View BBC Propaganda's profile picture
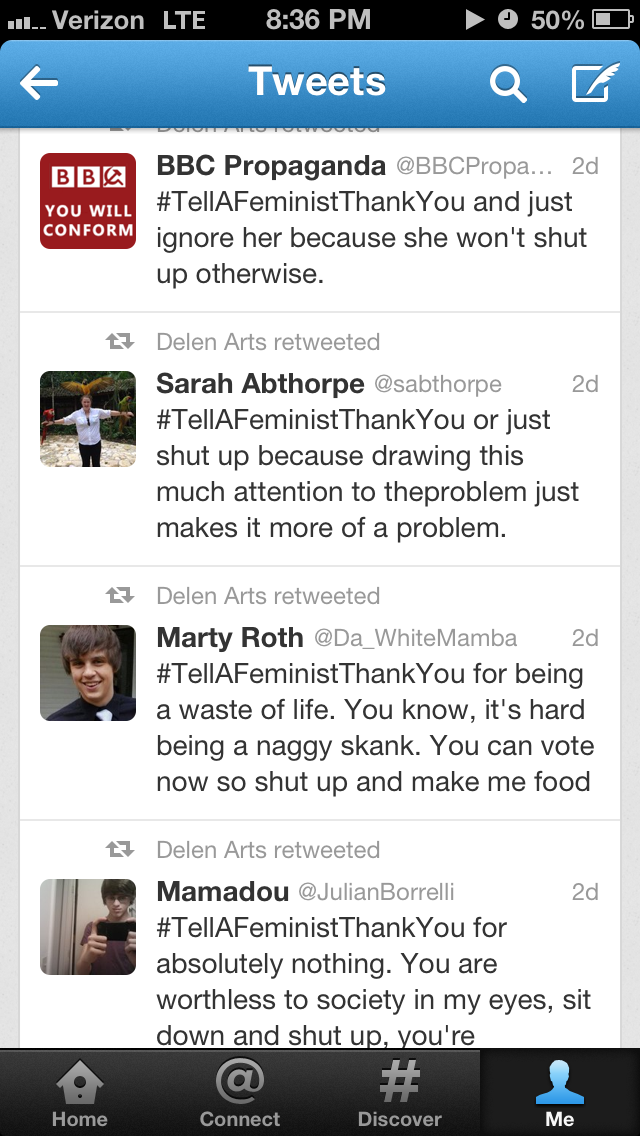 (88, 201)
